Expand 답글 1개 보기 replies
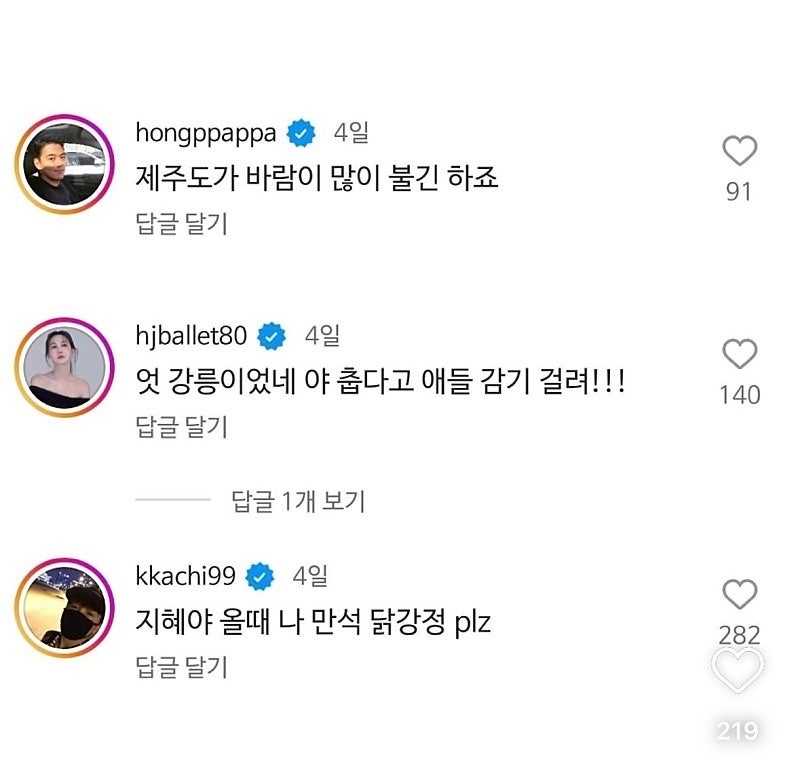This screenshot has width=800, height=770. coord(298,500)
